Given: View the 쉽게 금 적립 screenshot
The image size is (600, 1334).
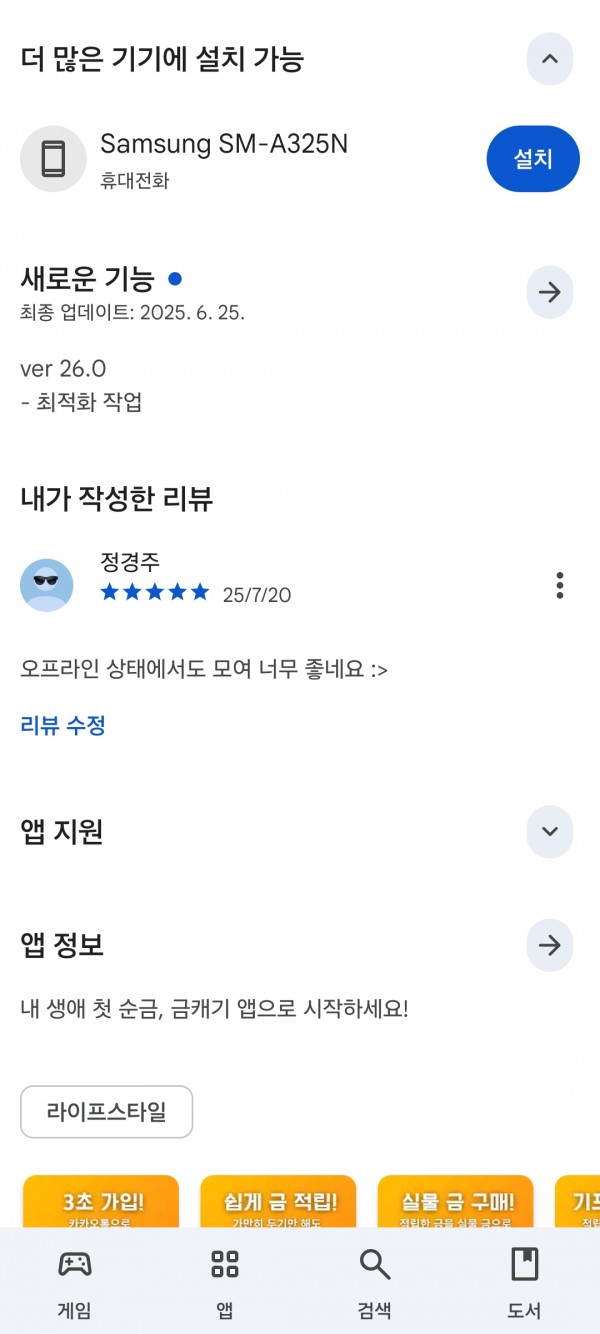Looking at the screenshot, I should point(278,1201).
